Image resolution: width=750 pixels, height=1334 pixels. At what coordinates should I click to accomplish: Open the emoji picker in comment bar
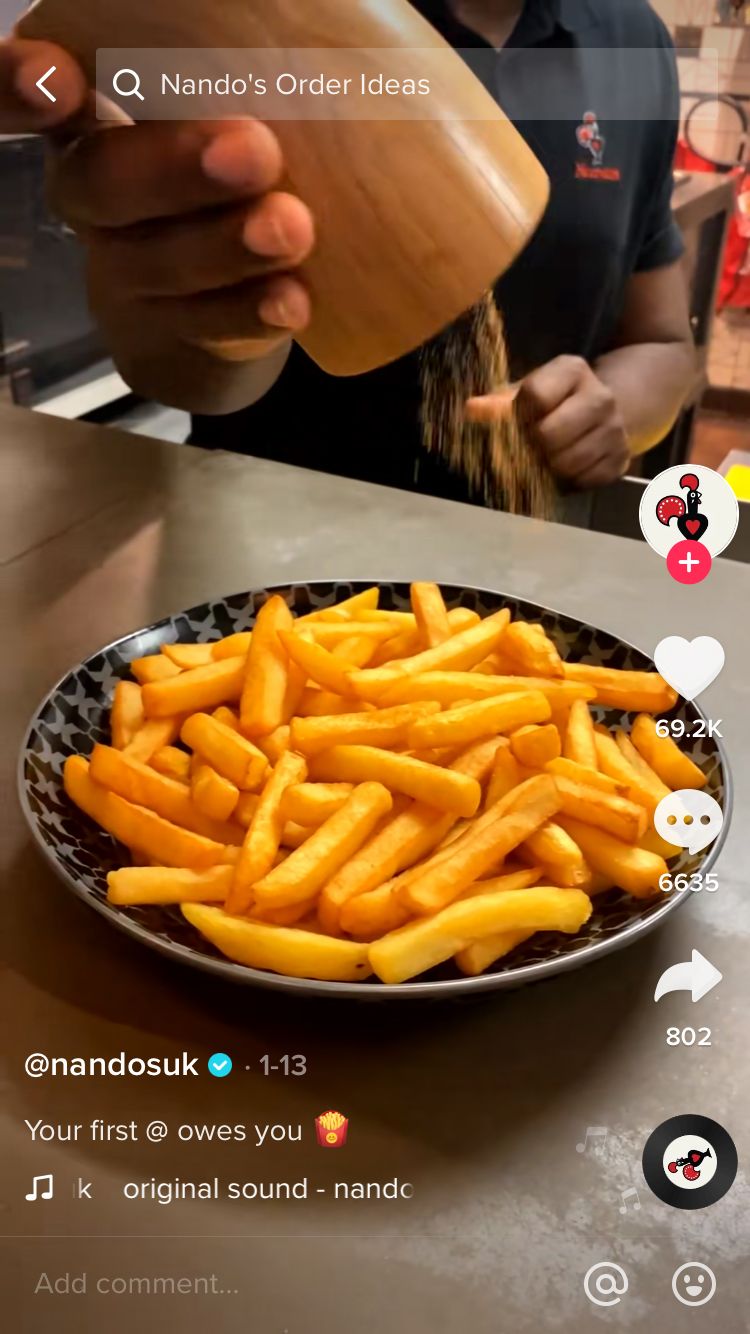click(693, 1283)
